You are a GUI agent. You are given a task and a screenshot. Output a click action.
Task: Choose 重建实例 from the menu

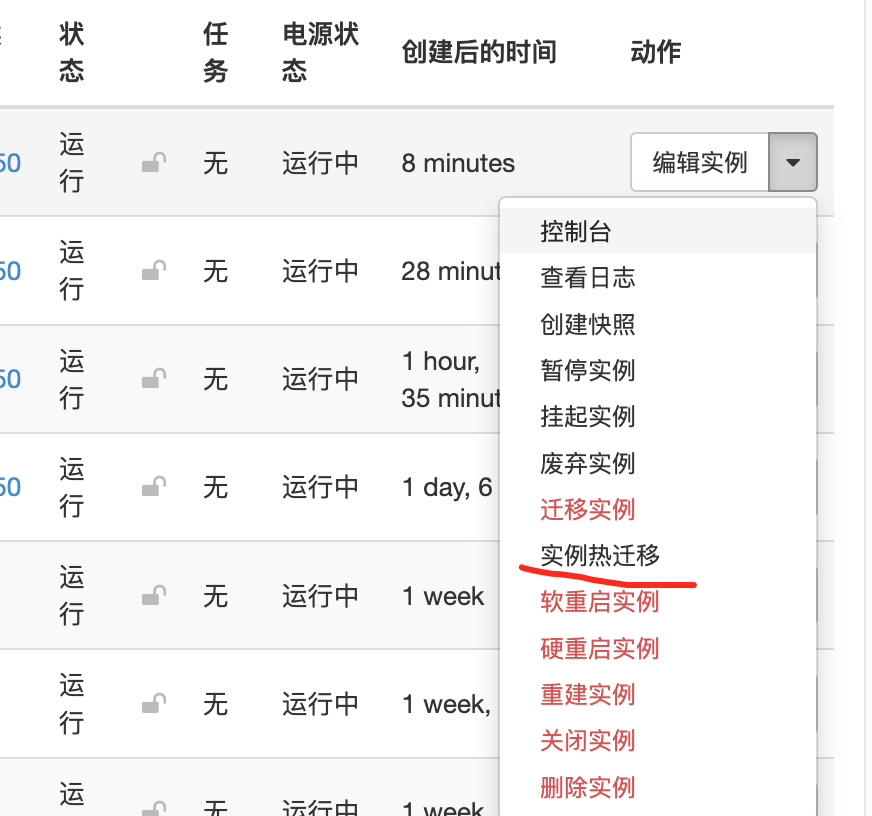[587, 694]
